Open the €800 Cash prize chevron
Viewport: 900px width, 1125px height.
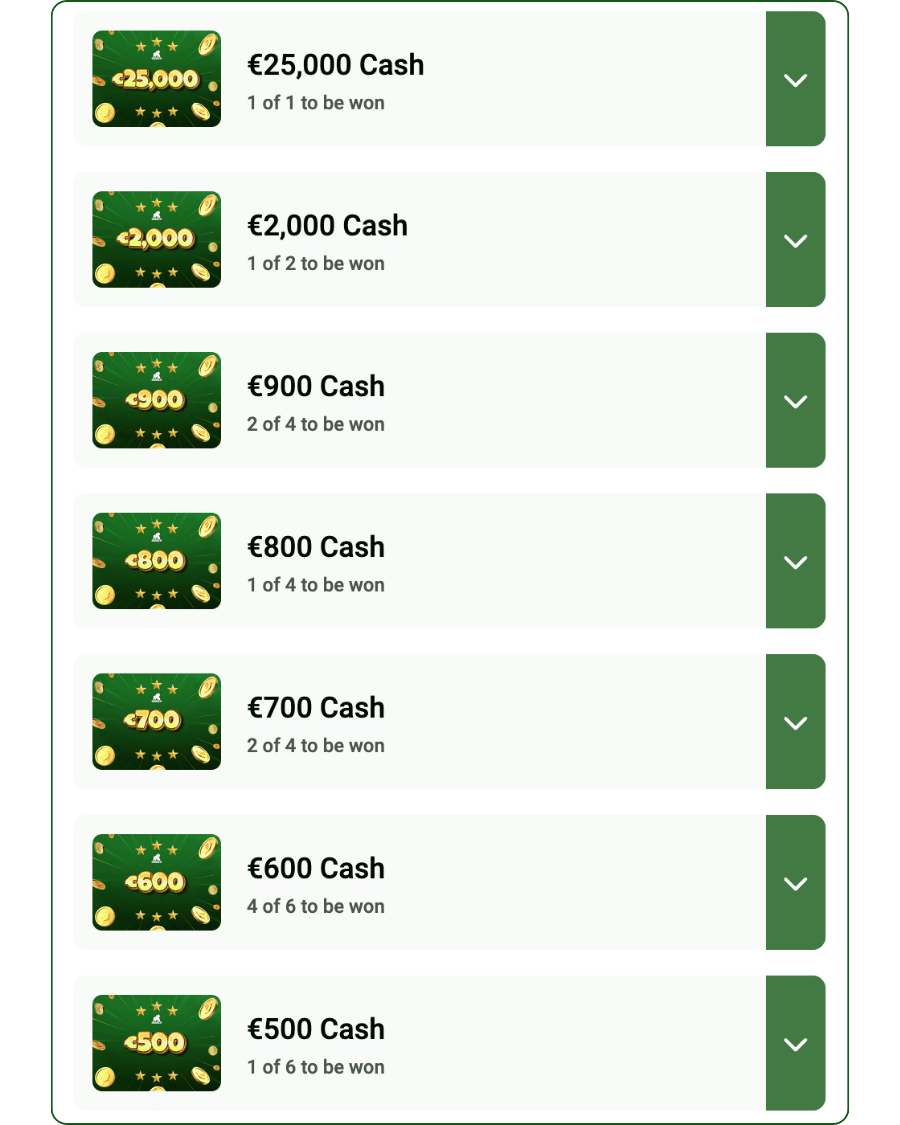(x=795, y=562)
